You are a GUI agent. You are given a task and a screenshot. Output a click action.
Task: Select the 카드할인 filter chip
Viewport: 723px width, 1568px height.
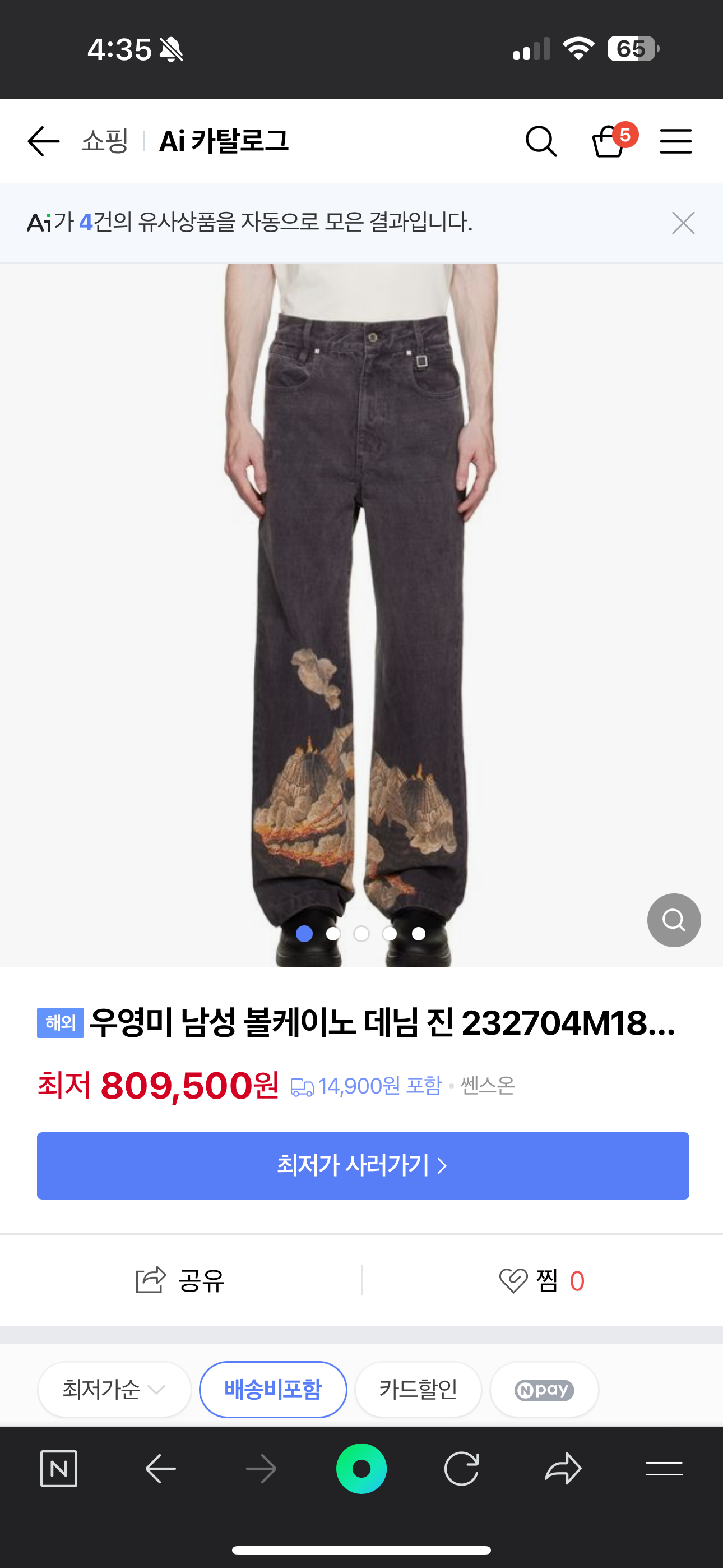[x=418, y=1390]
